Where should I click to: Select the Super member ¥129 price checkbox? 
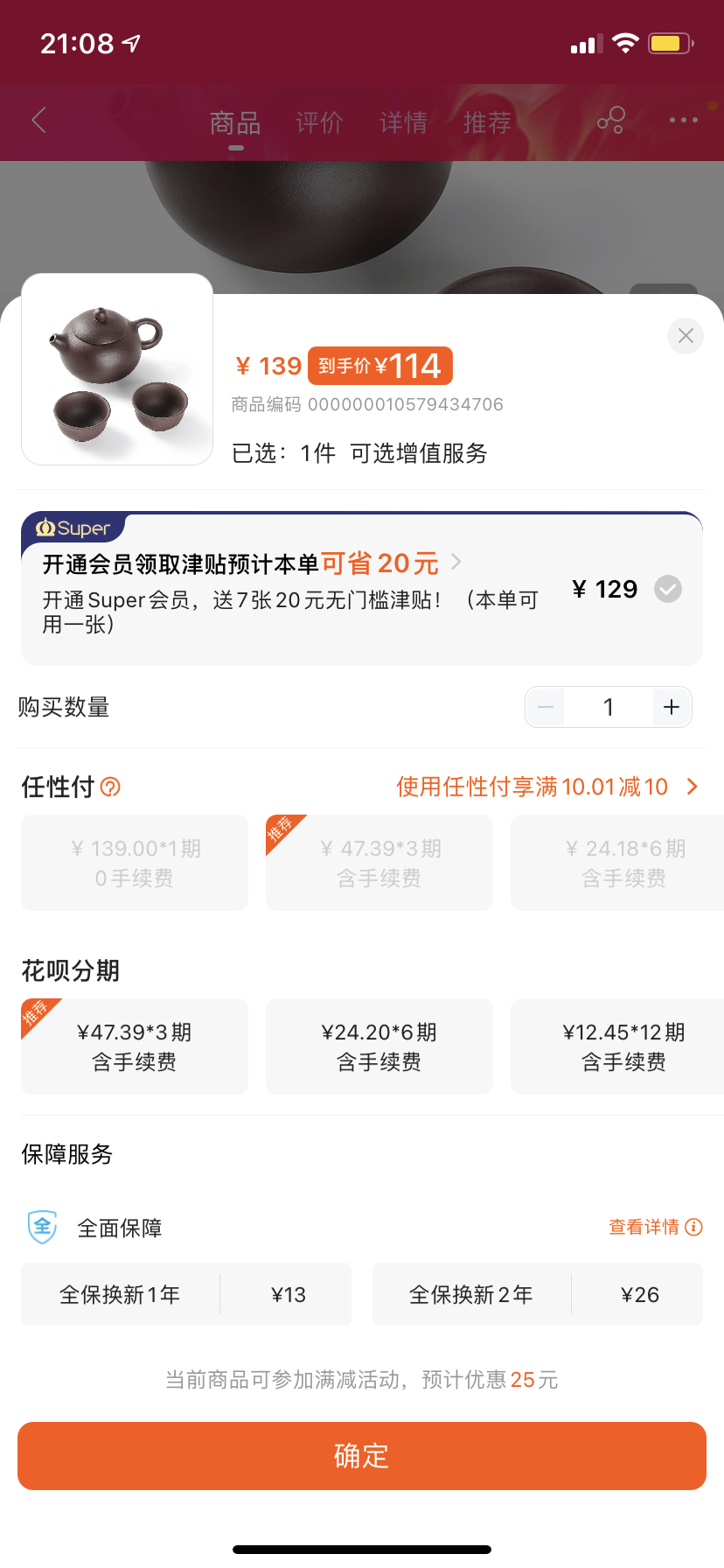(x=668, y=589)
